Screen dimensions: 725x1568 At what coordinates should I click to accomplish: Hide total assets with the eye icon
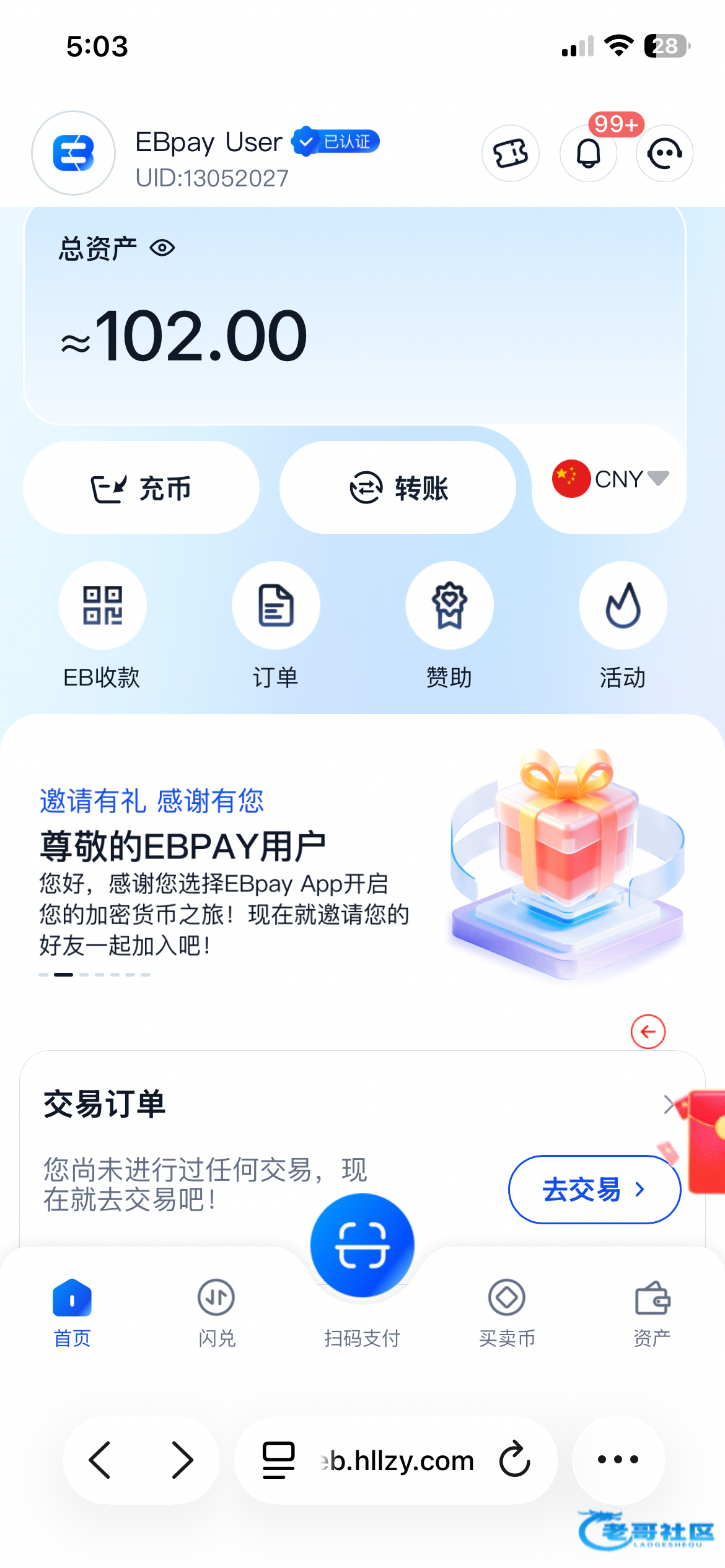162,248
